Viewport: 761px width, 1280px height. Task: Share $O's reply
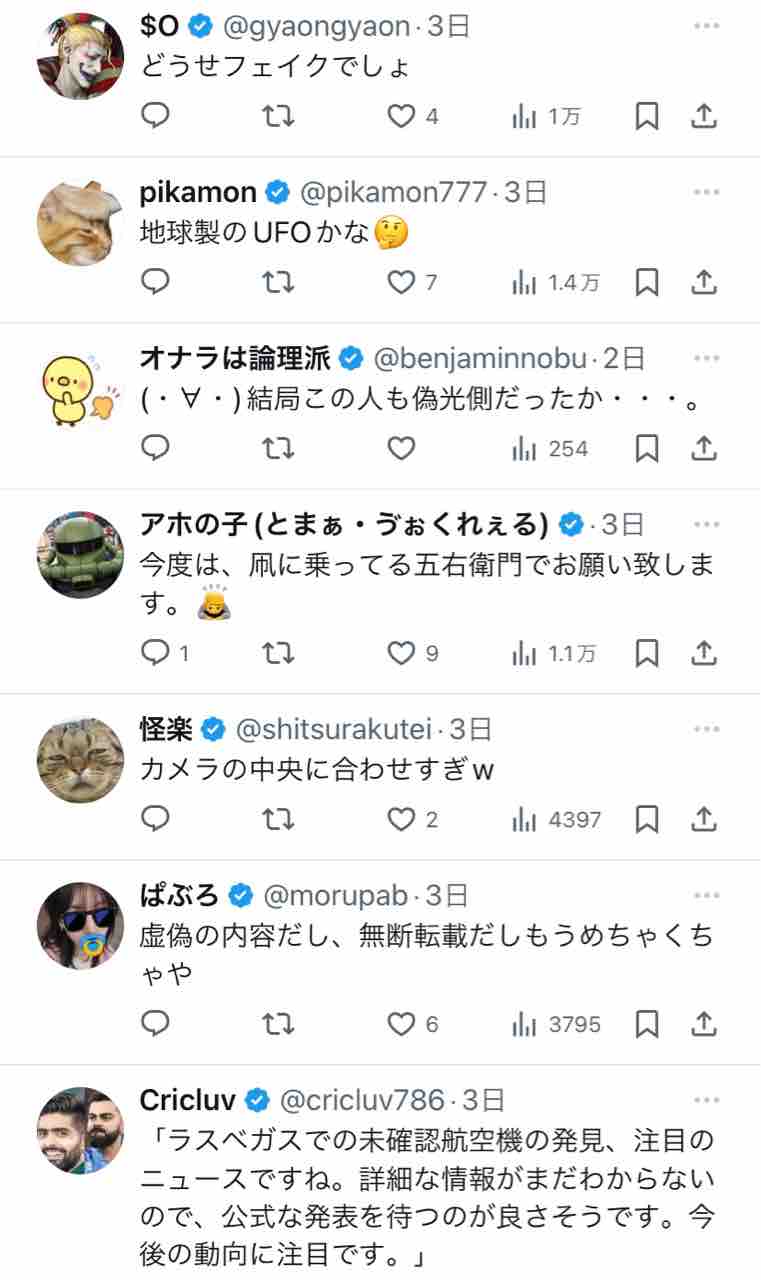[x=704, y=117]
